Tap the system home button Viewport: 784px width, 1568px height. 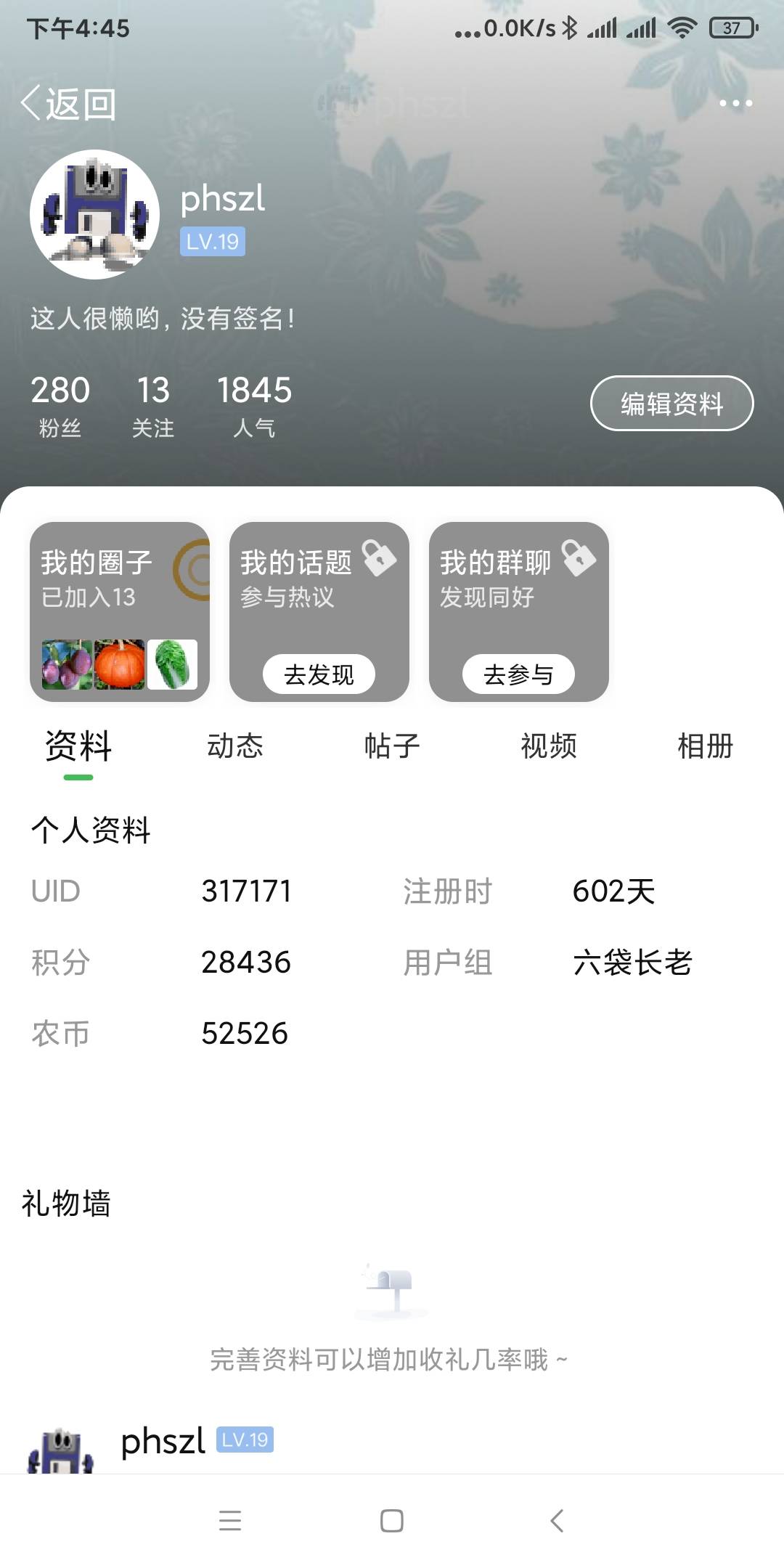tap(392, 1520)
